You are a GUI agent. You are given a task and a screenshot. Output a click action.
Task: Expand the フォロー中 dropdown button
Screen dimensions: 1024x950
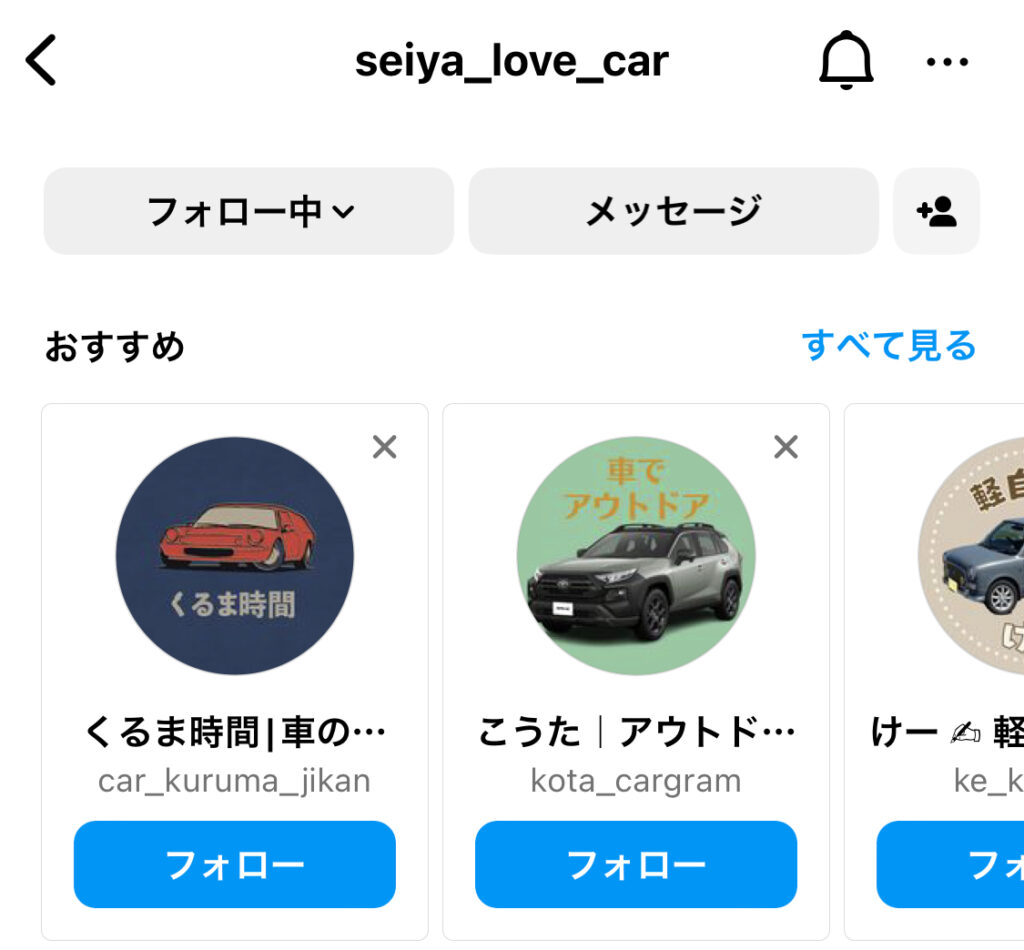click(x=249, y=211)
